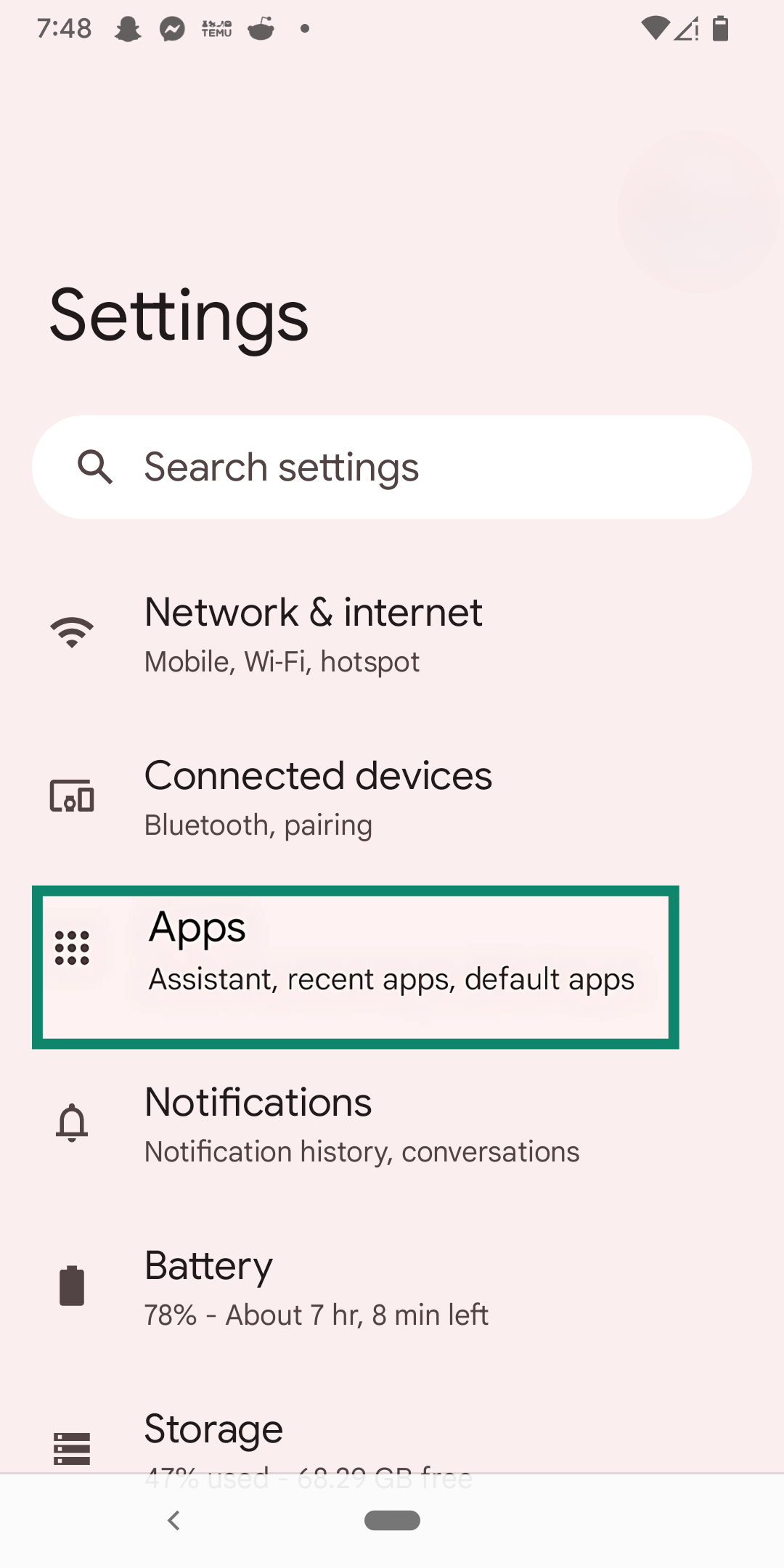Click the Connected devices icon
This screenshot has width=784, height=1568.
71,796
